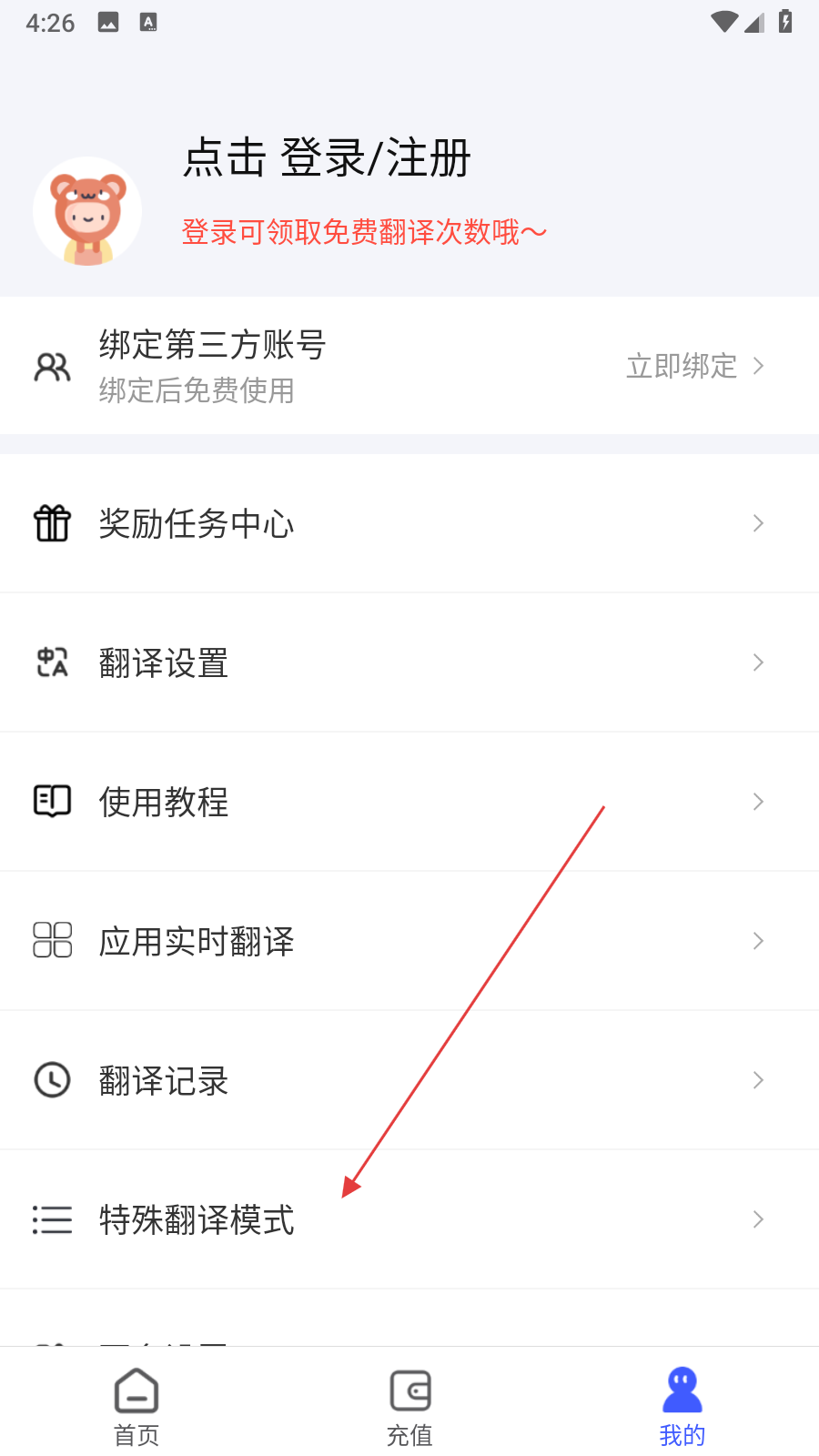Switch to the 充值 tab

tap(409, 1406)
